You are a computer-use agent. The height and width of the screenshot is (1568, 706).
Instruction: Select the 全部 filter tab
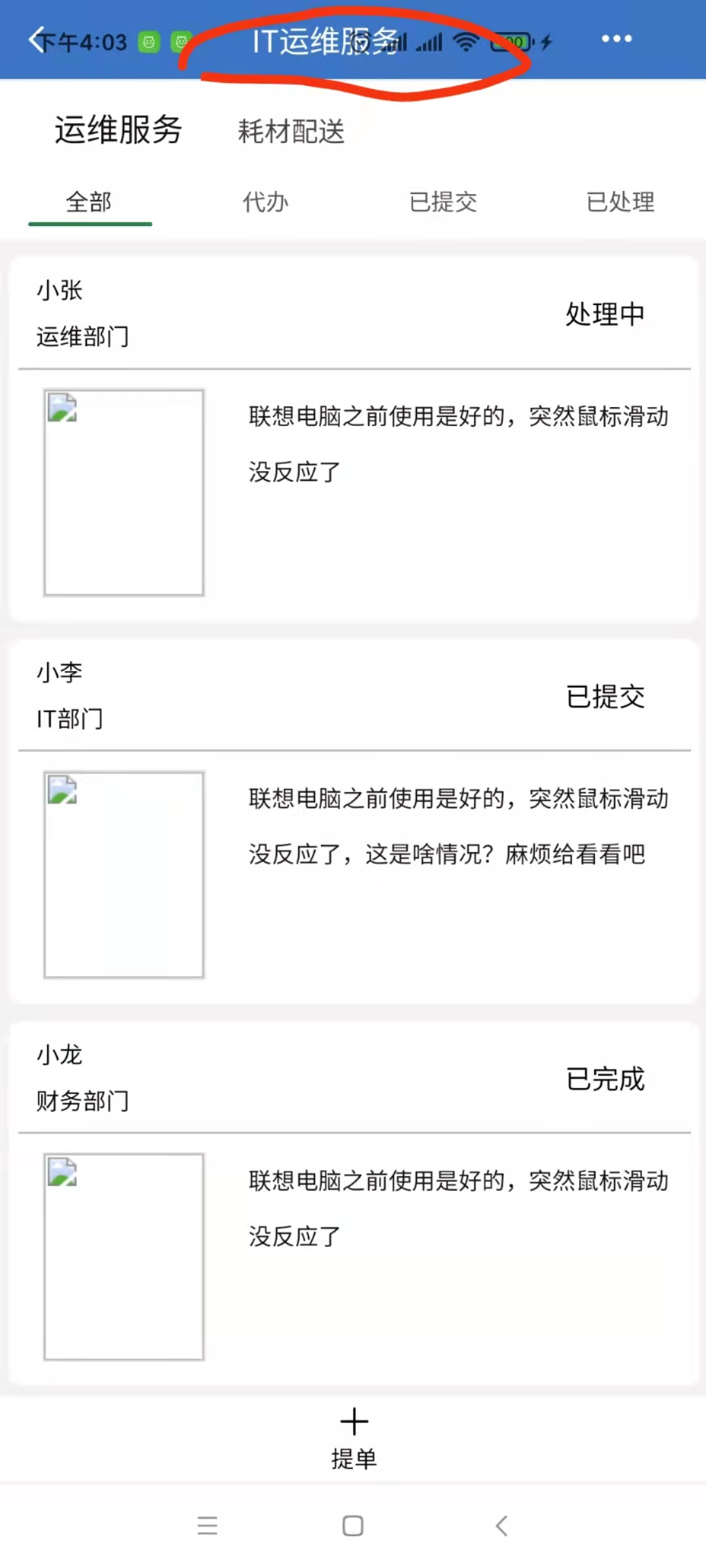pos(89,202)
